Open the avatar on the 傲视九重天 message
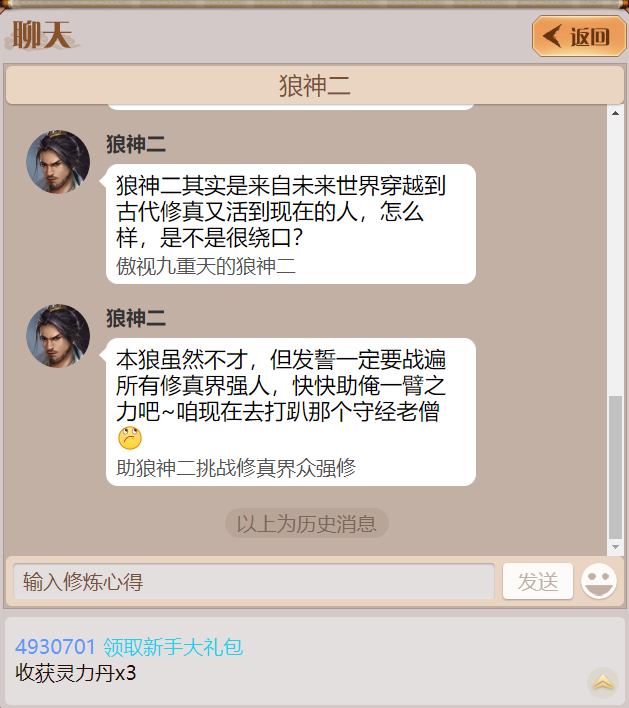 pyautogui.click(x=58, y=162)
